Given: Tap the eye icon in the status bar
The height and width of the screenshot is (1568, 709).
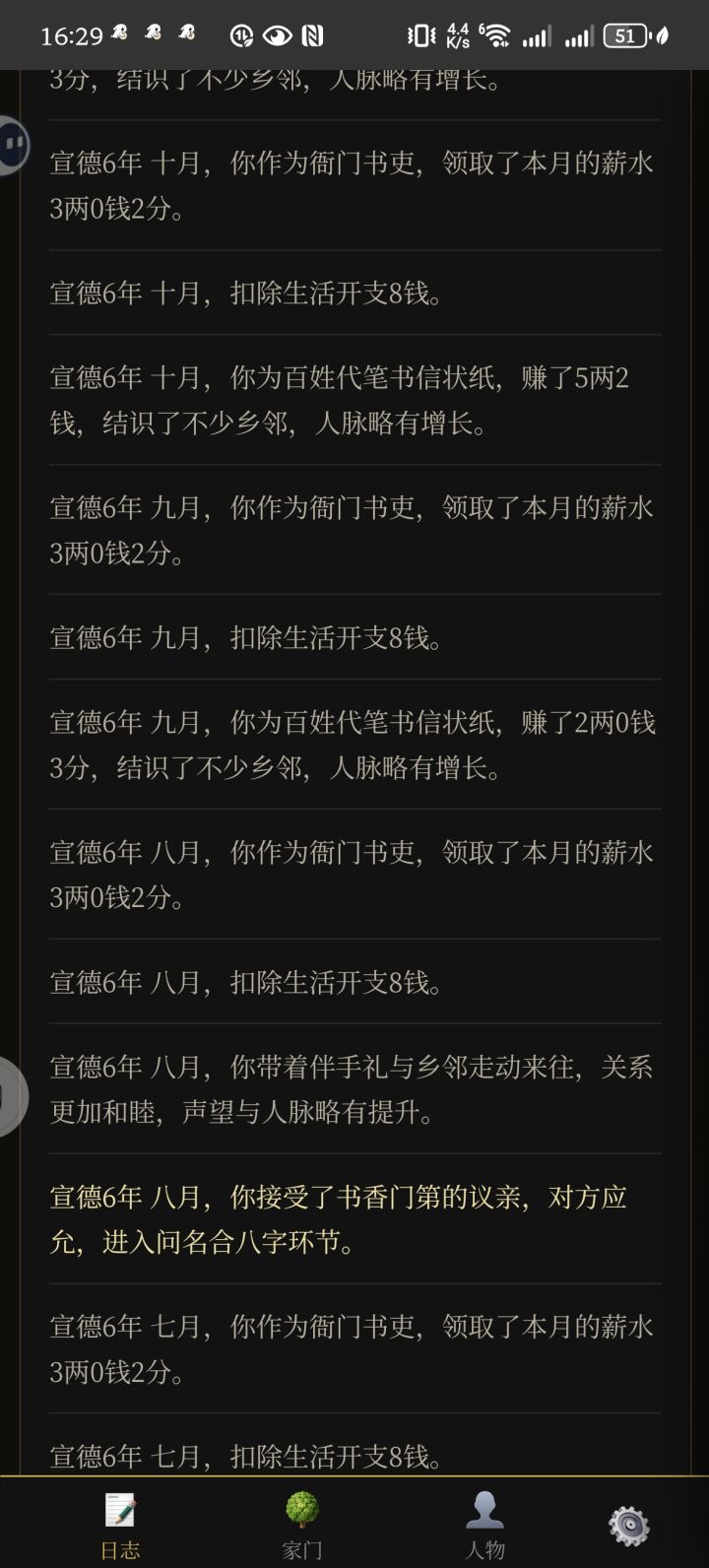Looking at the screenshot, I should click(x=279, y=33).
